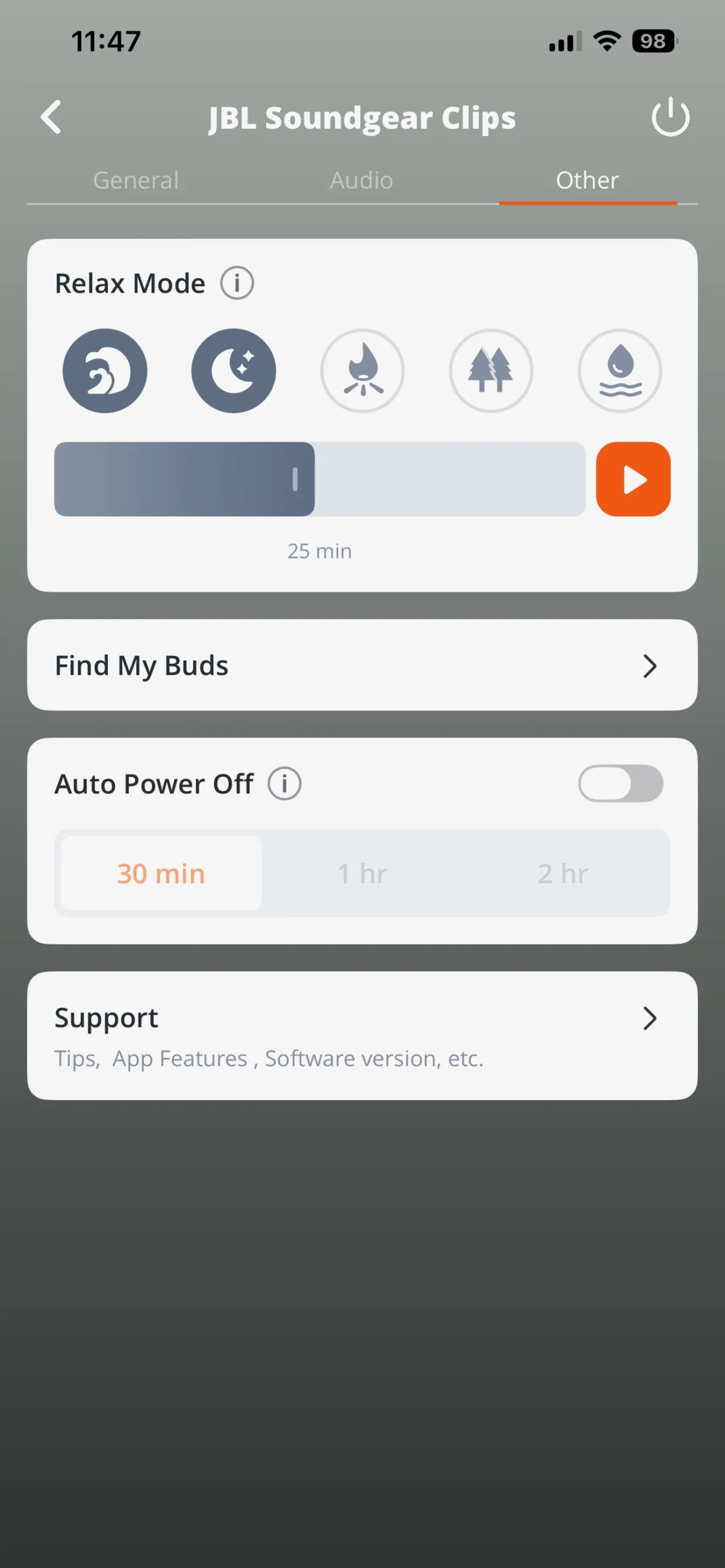The width and height of the screenshot is (725, 1568).
Task: Open Find My Buds
Action: (x=362, y=665)
